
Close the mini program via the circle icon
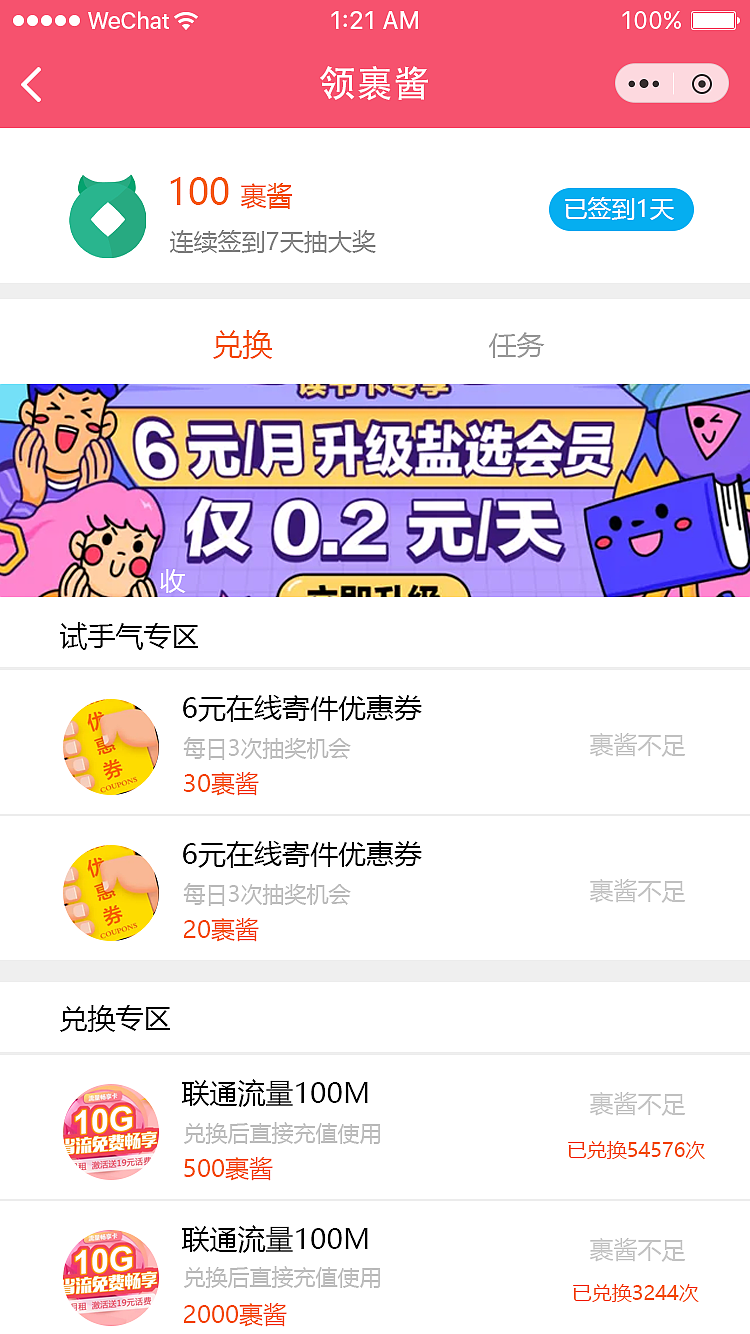coord(702,85)
